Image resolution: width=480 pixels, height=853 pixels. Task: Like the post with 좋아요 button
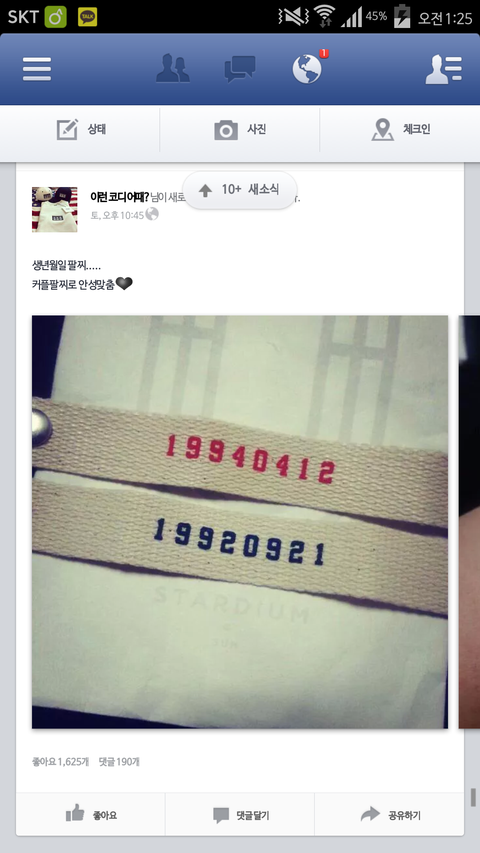tap(90, 814)
